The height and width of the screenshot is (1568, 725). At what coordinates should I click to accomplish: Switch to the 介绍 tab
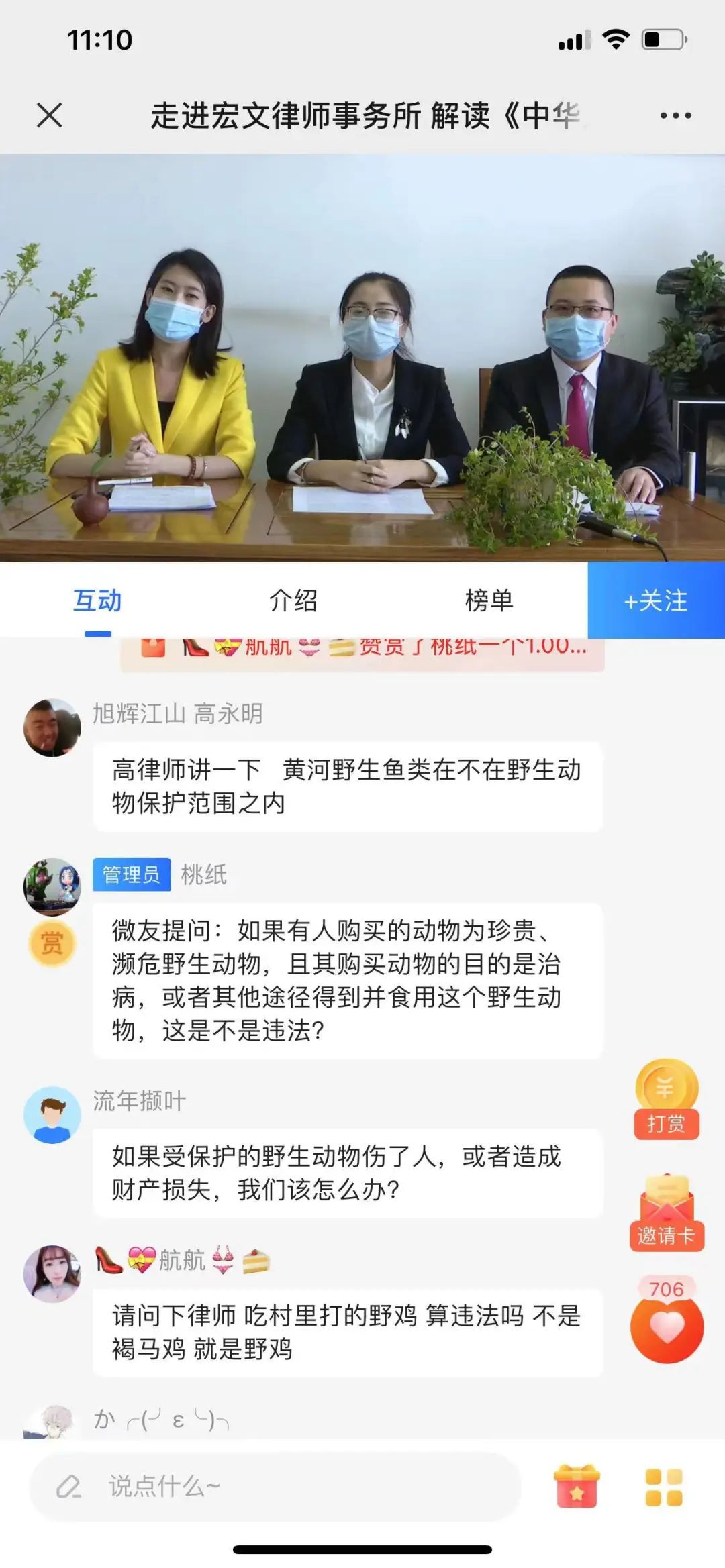[x=293, y=600]
